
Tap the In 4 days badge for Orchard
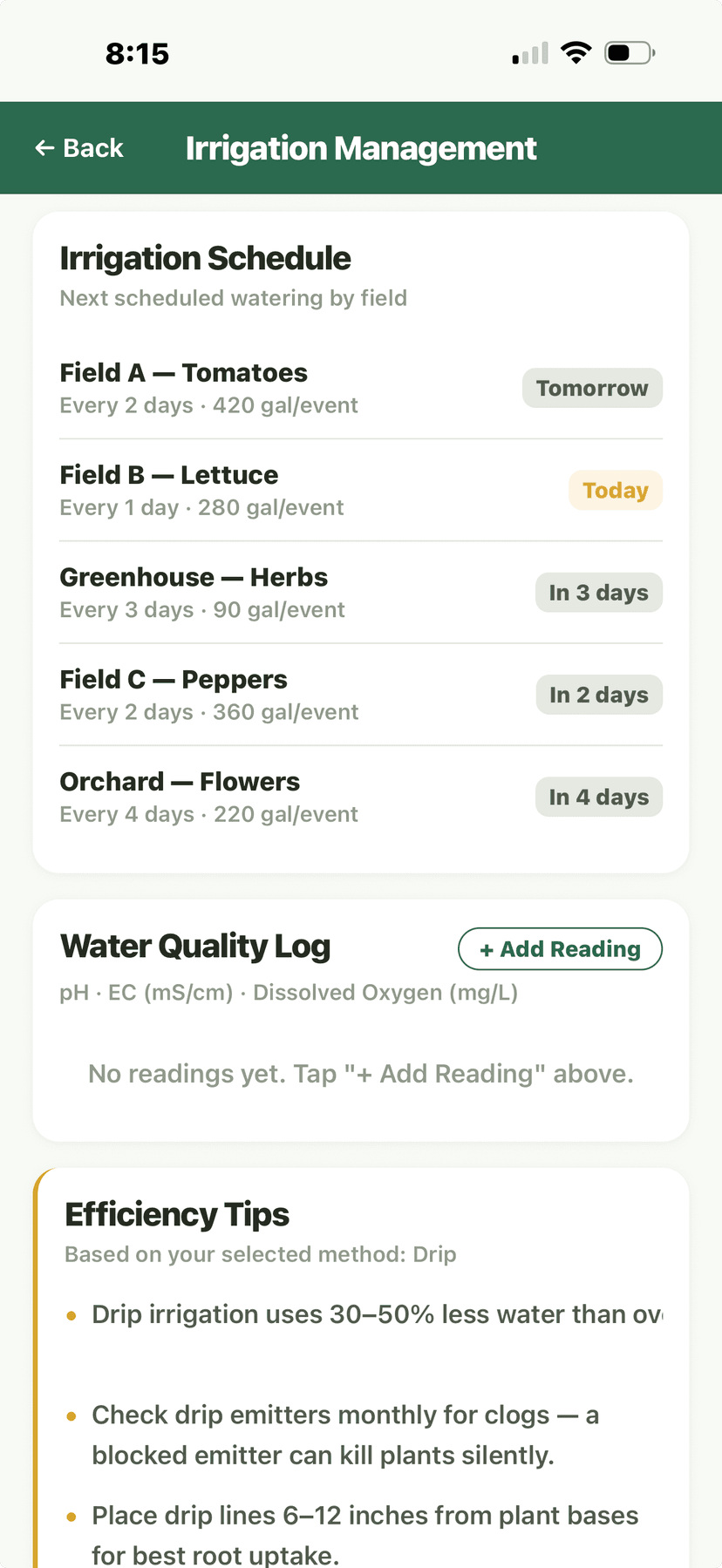point(599,797)
